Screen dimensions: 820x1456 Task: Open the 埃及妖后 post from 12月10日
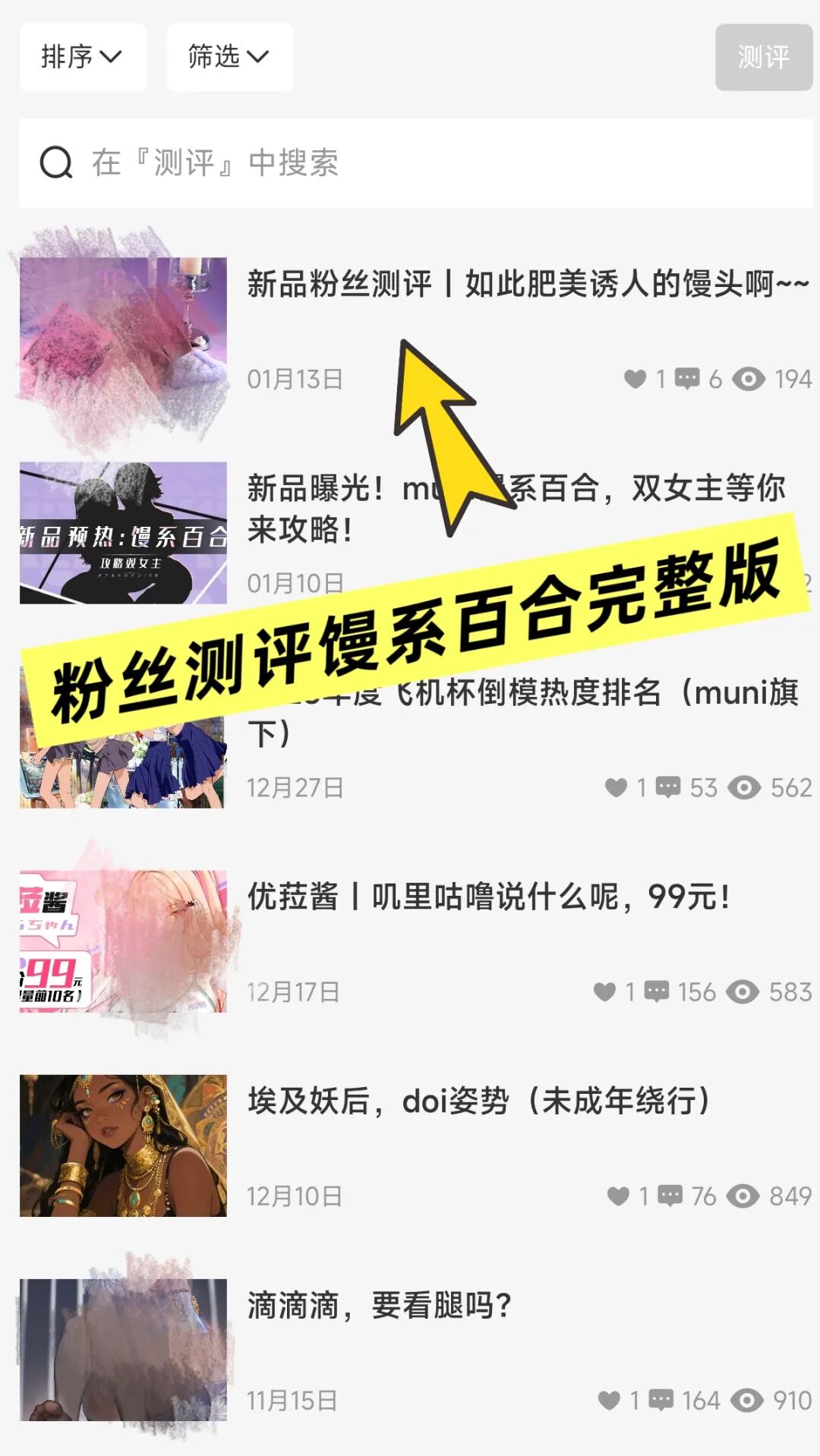[478, 1101]
